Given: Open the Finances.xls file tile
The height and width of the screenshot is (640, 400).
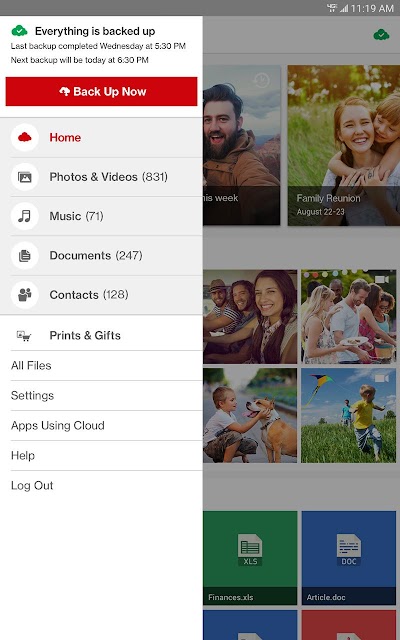Looking at the screenshot, I should tap(250, 558).
